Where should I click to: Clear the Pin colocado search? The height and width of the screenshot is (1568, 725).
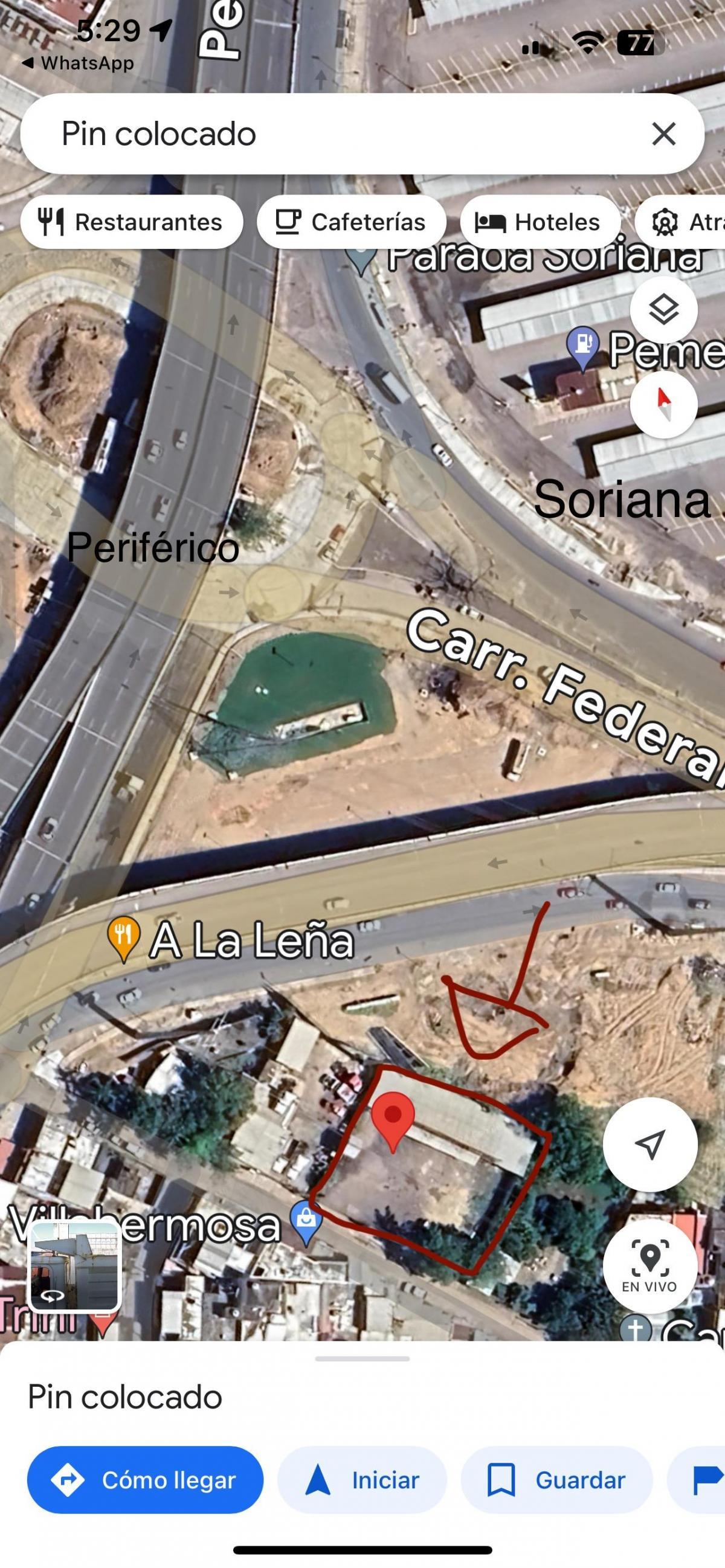663,134
